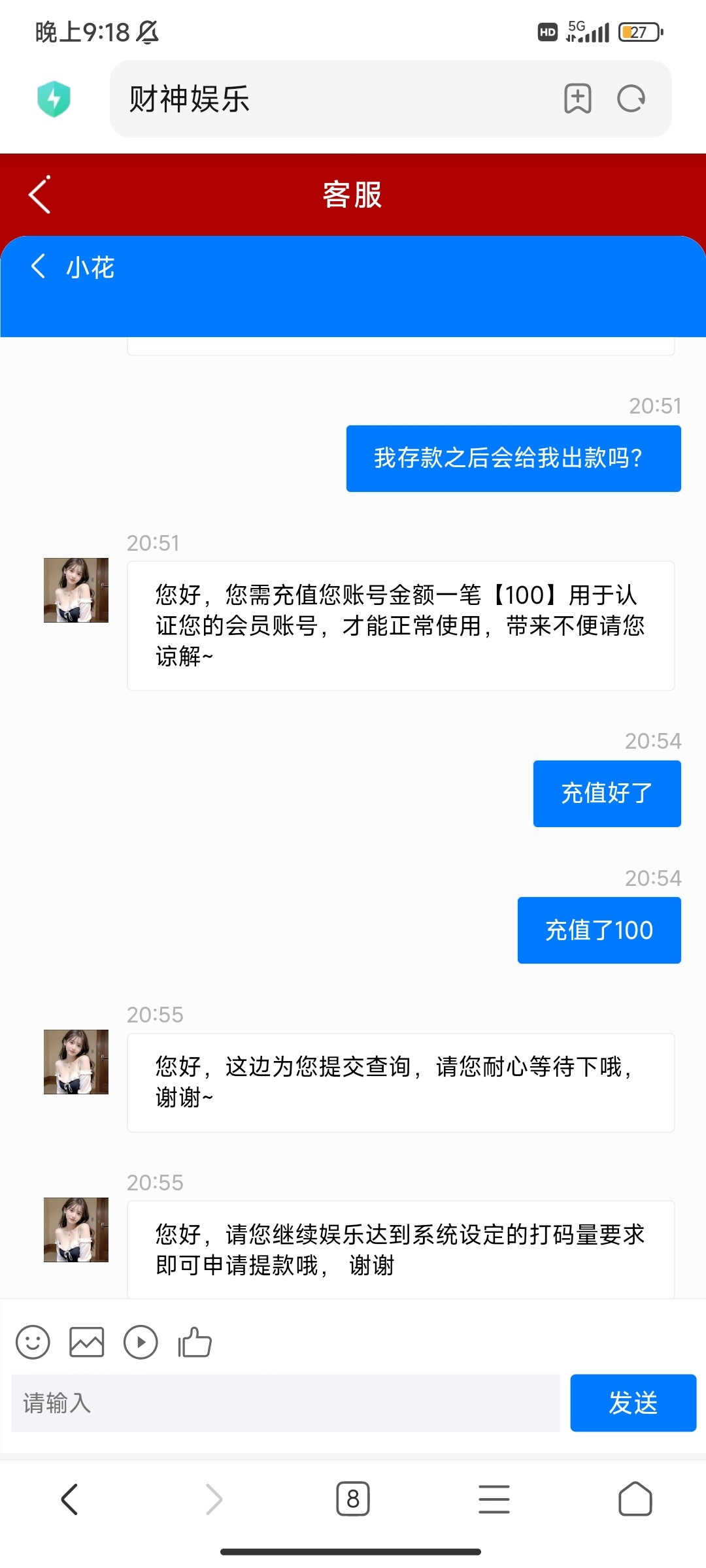
Task: Tap the 发送 send button
Action: pos(633,1403)
